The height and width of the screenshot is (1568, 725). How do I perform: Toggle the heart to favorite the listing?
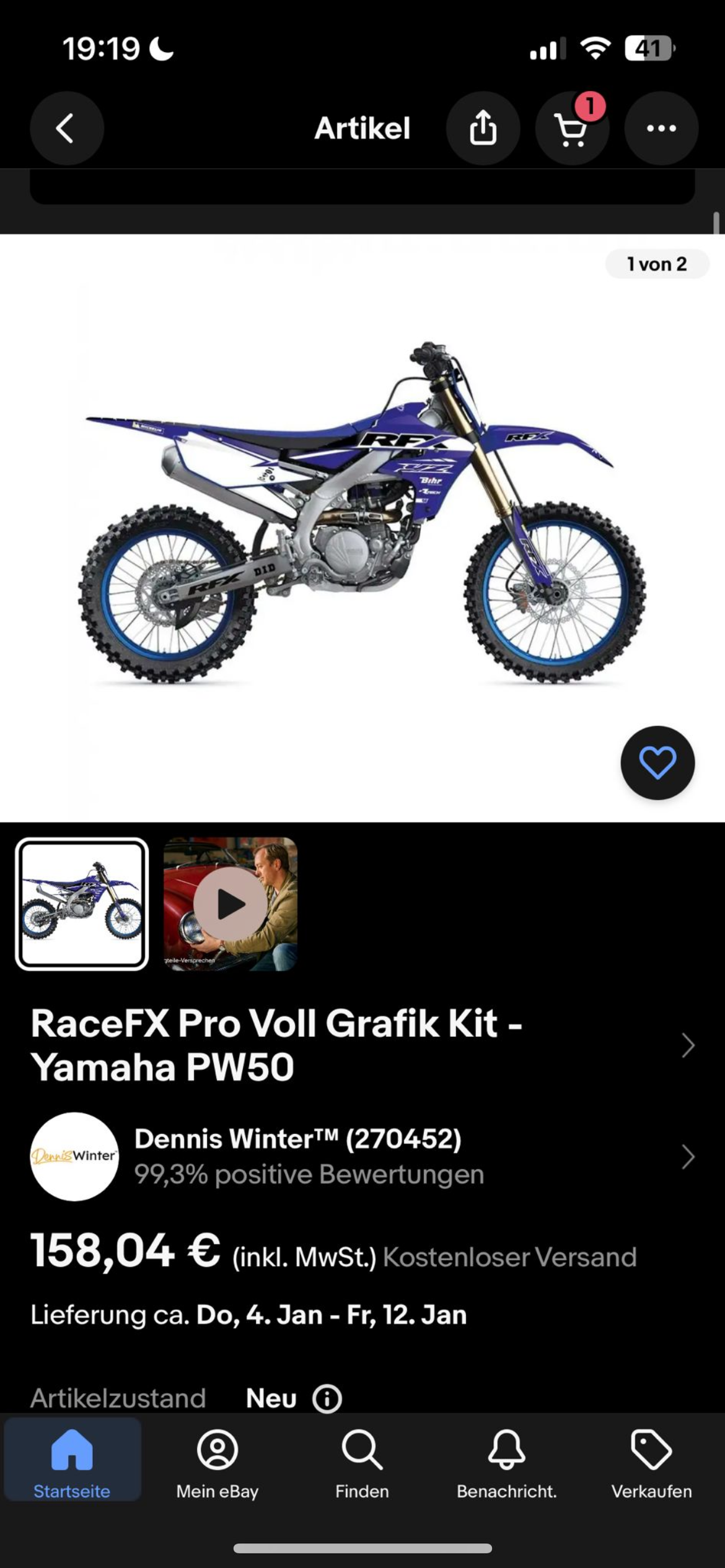click(657, 764)
